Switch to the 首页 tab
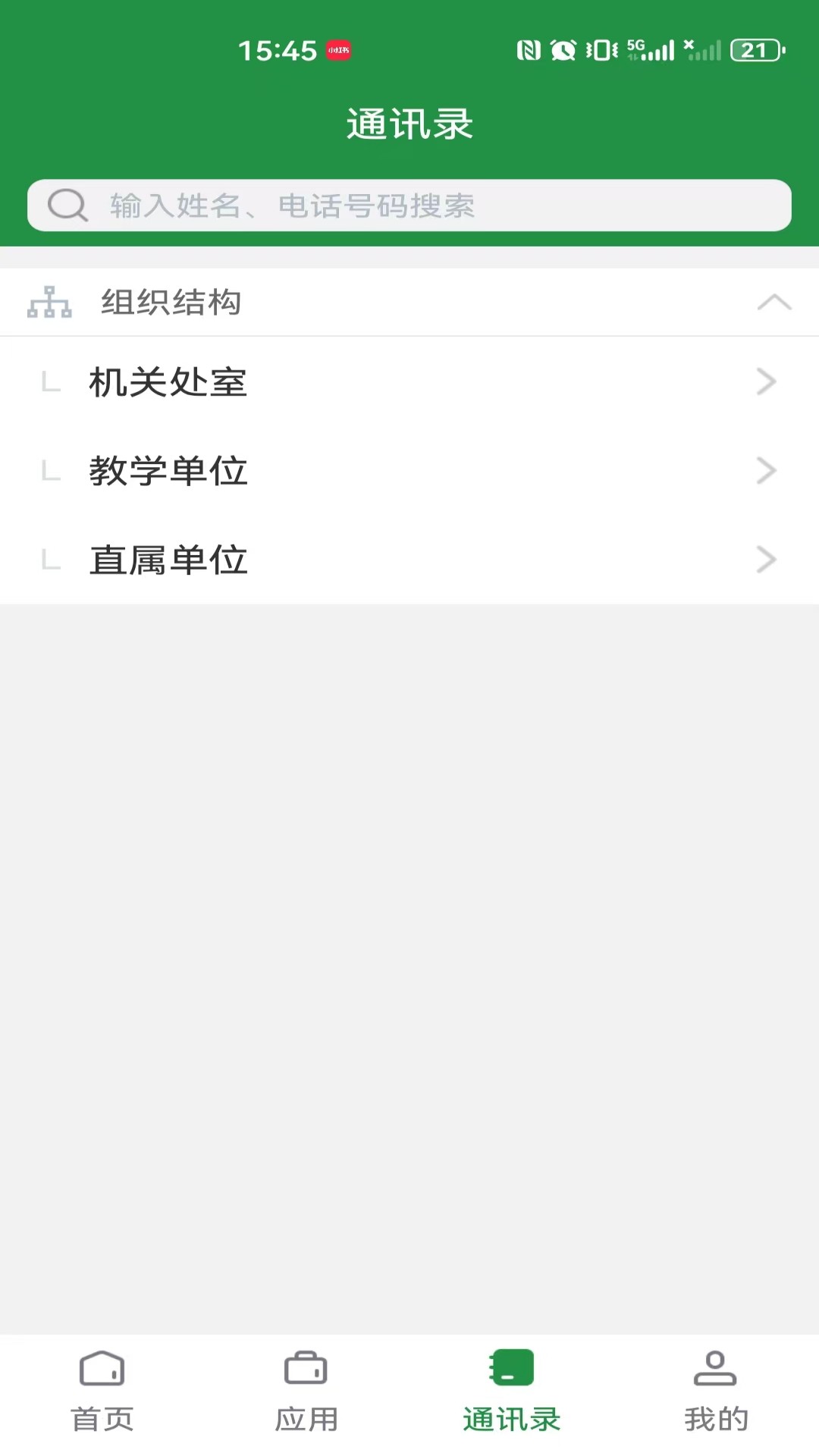The height and width of the screenshot is (1456, 819). tap(102, 1392)
